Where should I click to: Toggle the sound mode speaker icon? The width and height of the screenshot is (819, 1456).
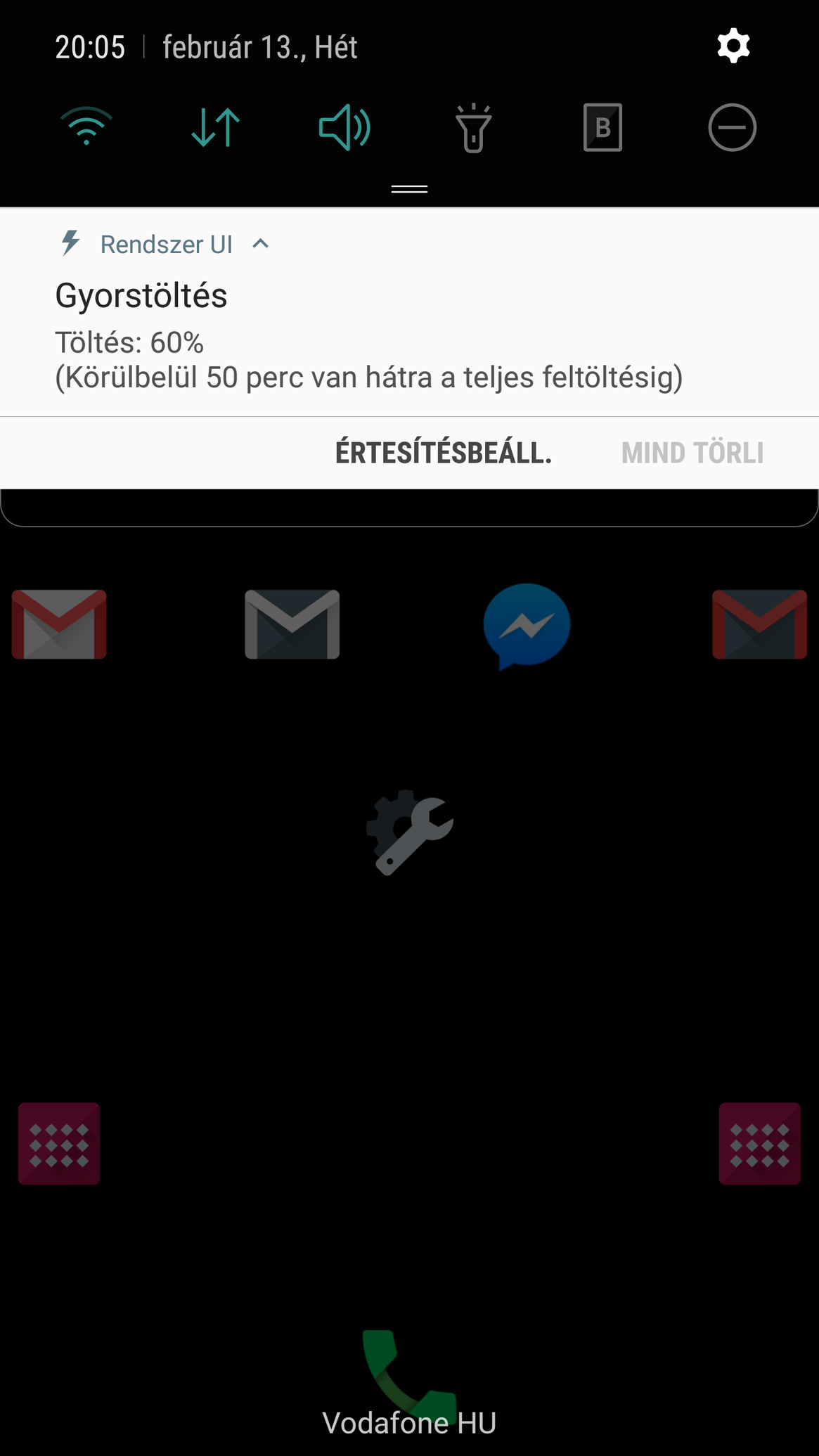344,127
